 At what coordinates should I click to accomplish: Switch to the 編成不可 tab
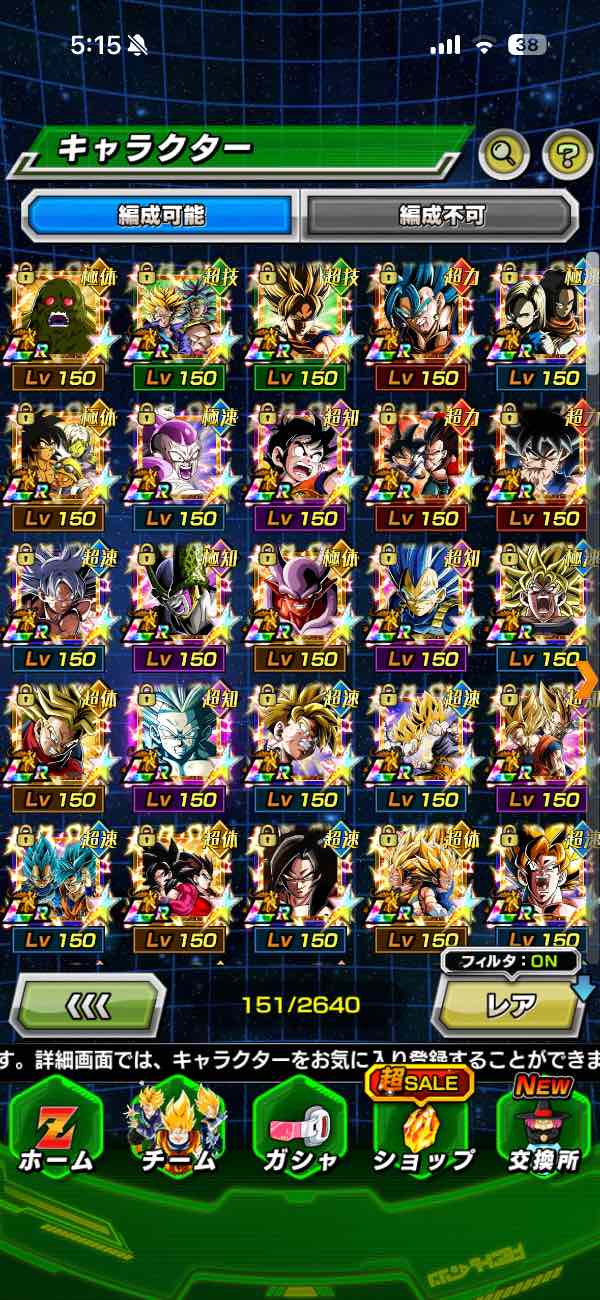tap(442, 215)
